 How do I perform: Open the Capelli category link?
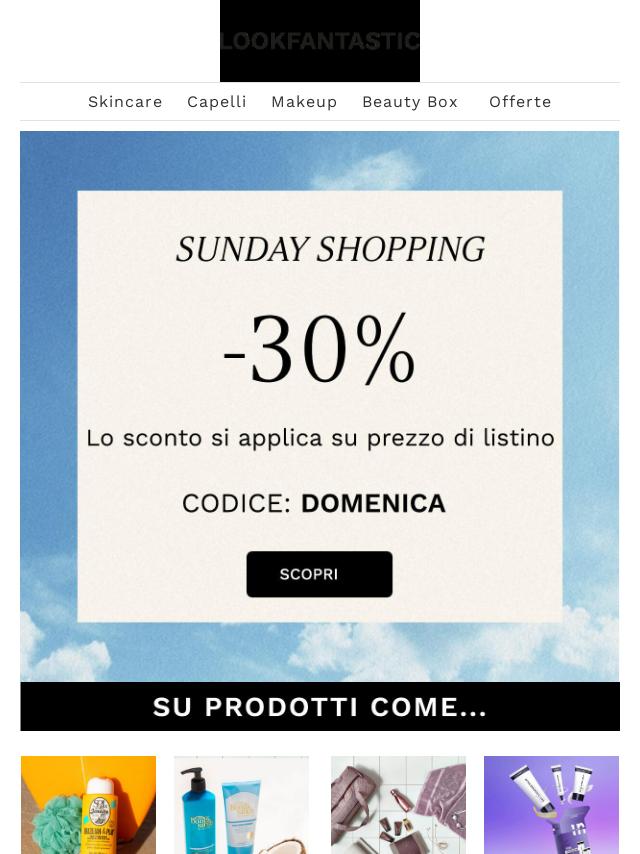click(217, 102)
